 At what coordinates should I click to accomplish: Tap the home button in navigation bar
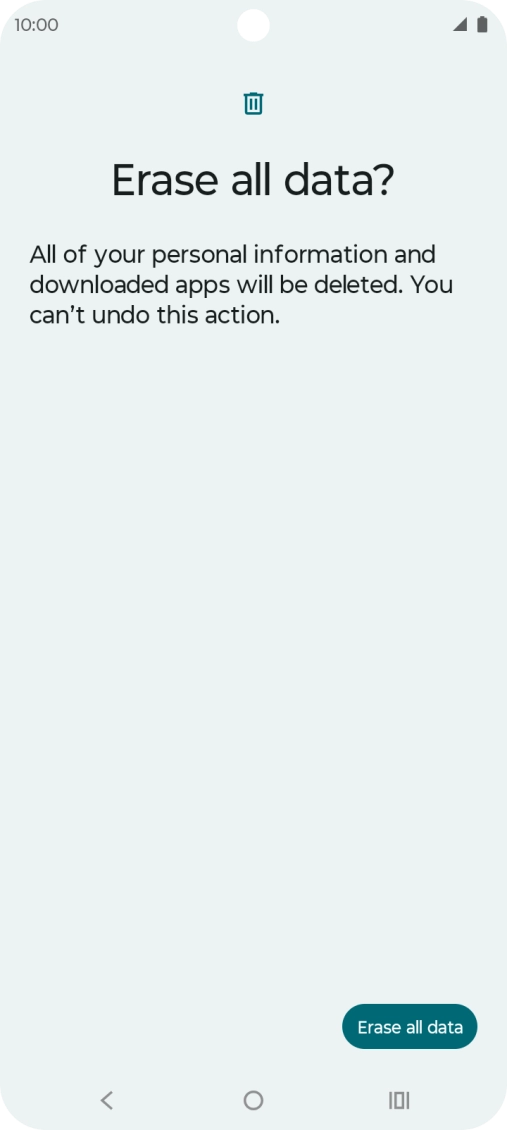click(x=254, y=1100)
